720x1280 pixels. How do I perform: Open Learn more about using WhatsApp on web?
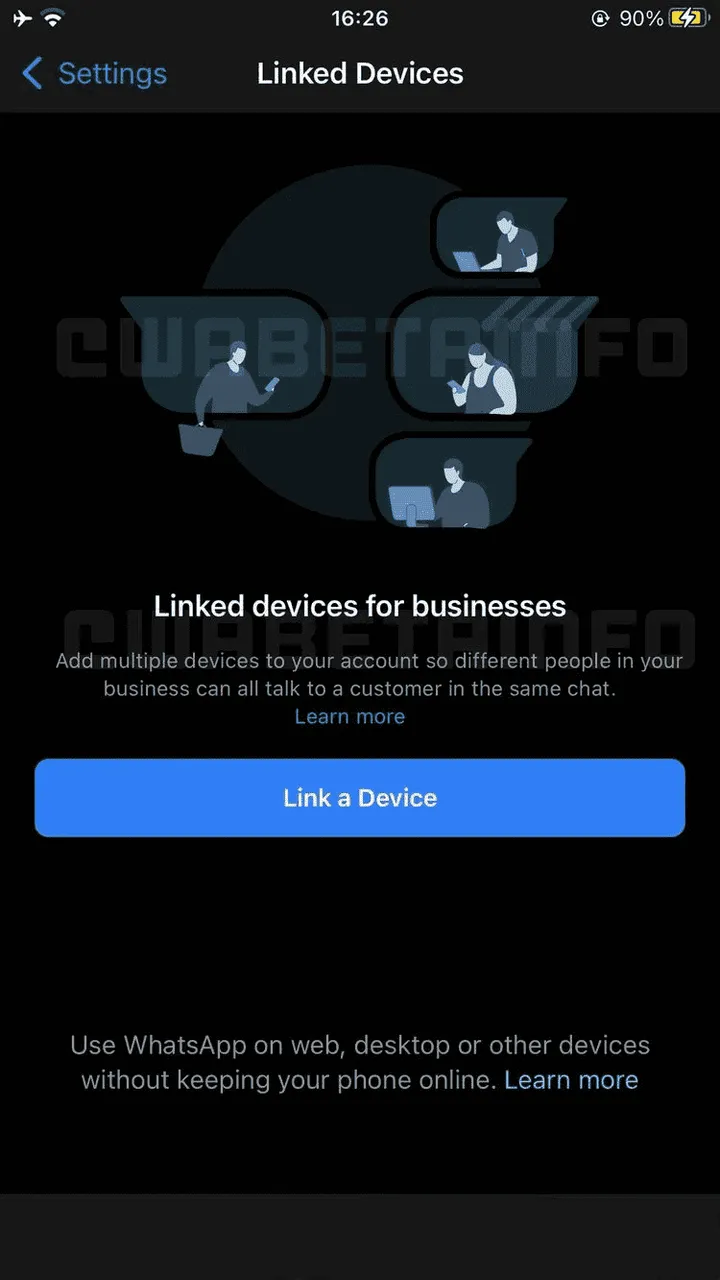coord(571,1080)
